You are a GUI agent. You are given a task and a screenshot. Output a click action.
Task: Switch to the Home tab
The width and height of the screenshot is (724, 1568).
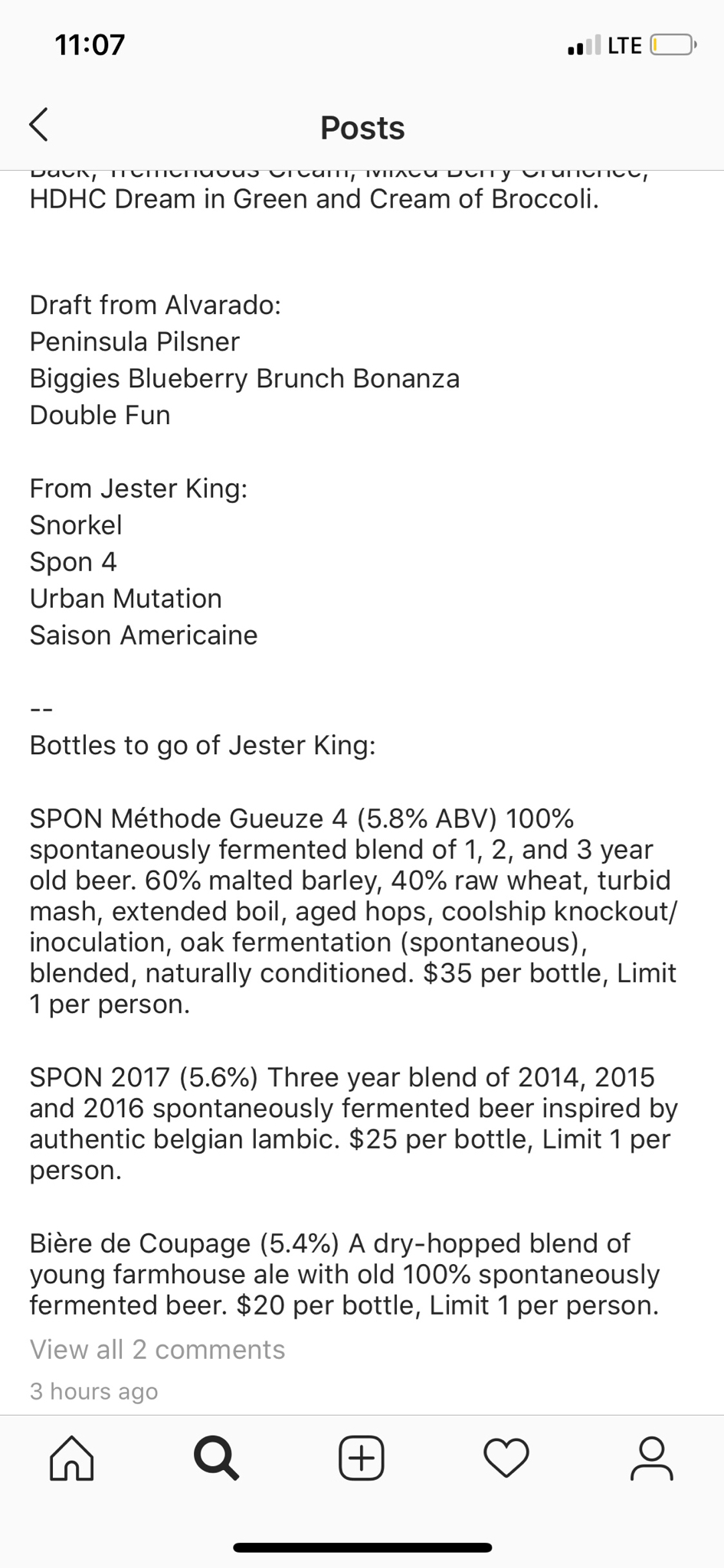click(x=72, y=1459)
